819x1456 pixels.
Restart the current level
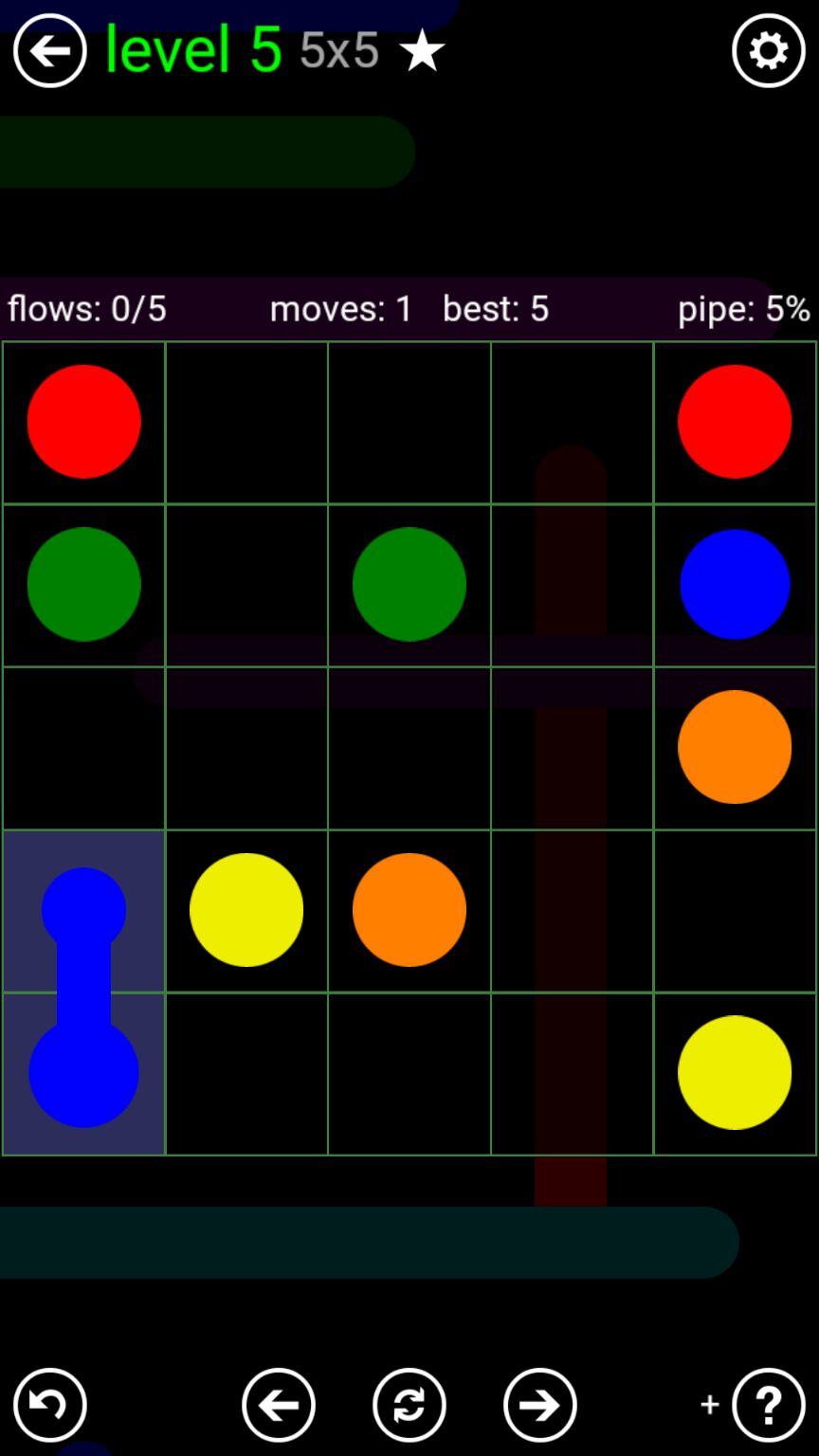pos(409,1405)
